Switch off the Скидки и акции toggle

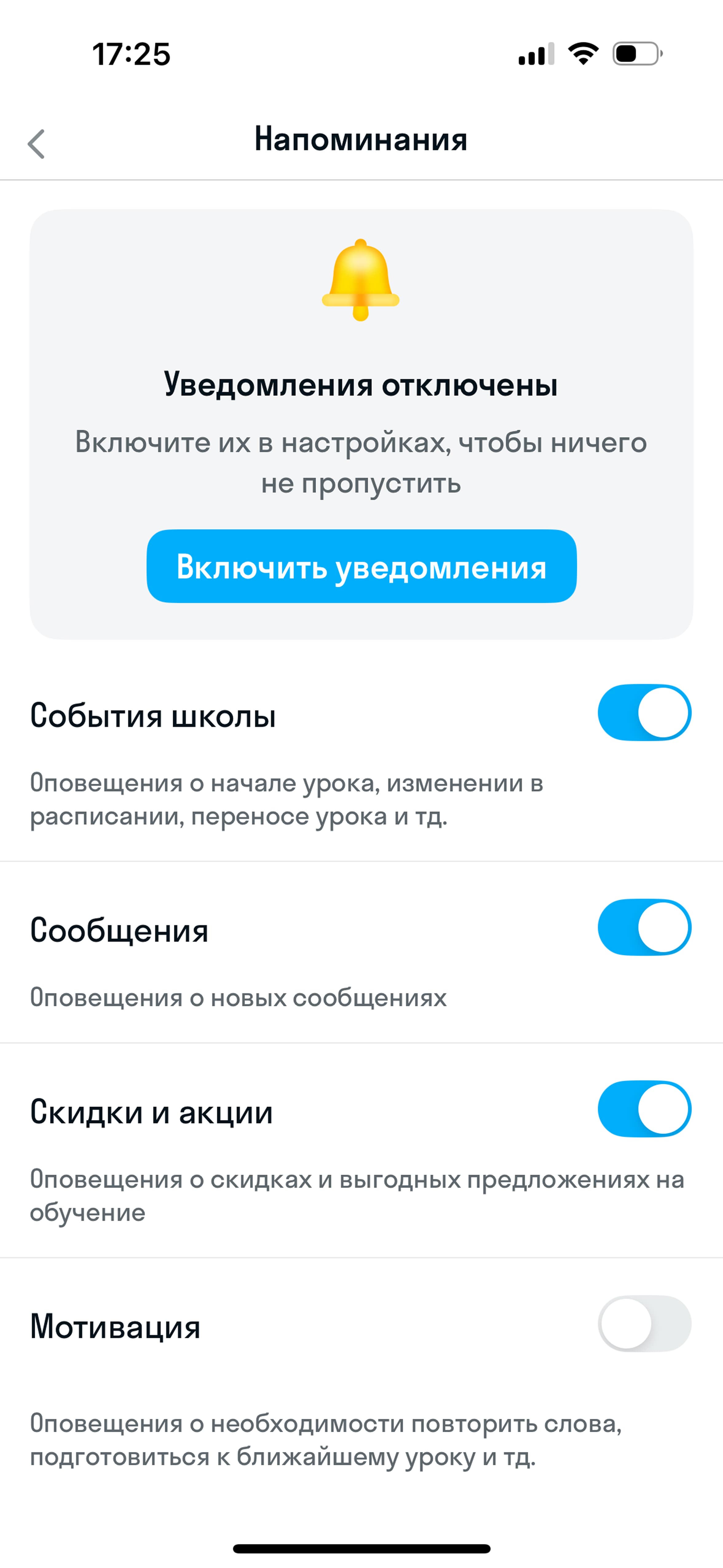(645, 1108)
